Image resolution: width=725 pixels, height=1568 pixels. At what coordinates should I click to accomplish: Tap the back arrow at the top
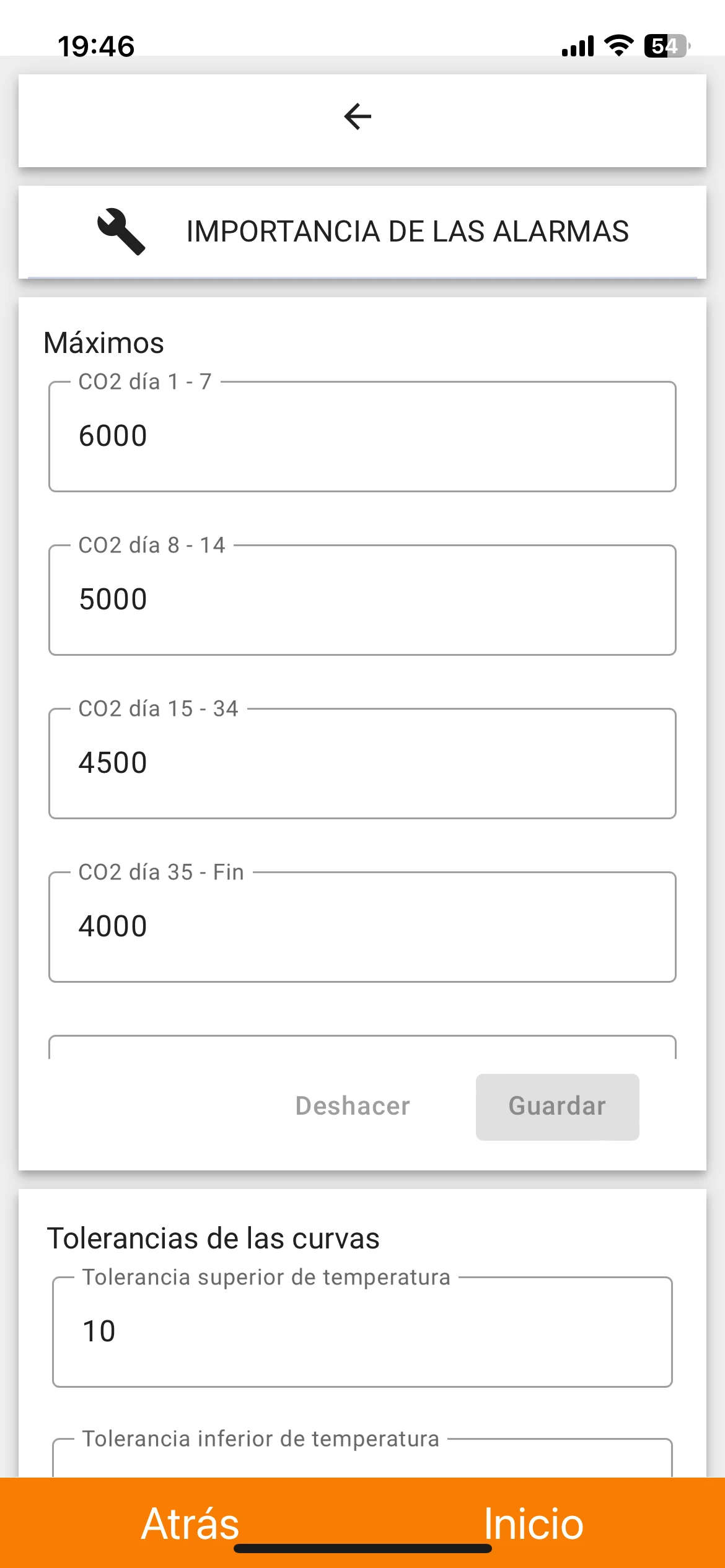356,115
